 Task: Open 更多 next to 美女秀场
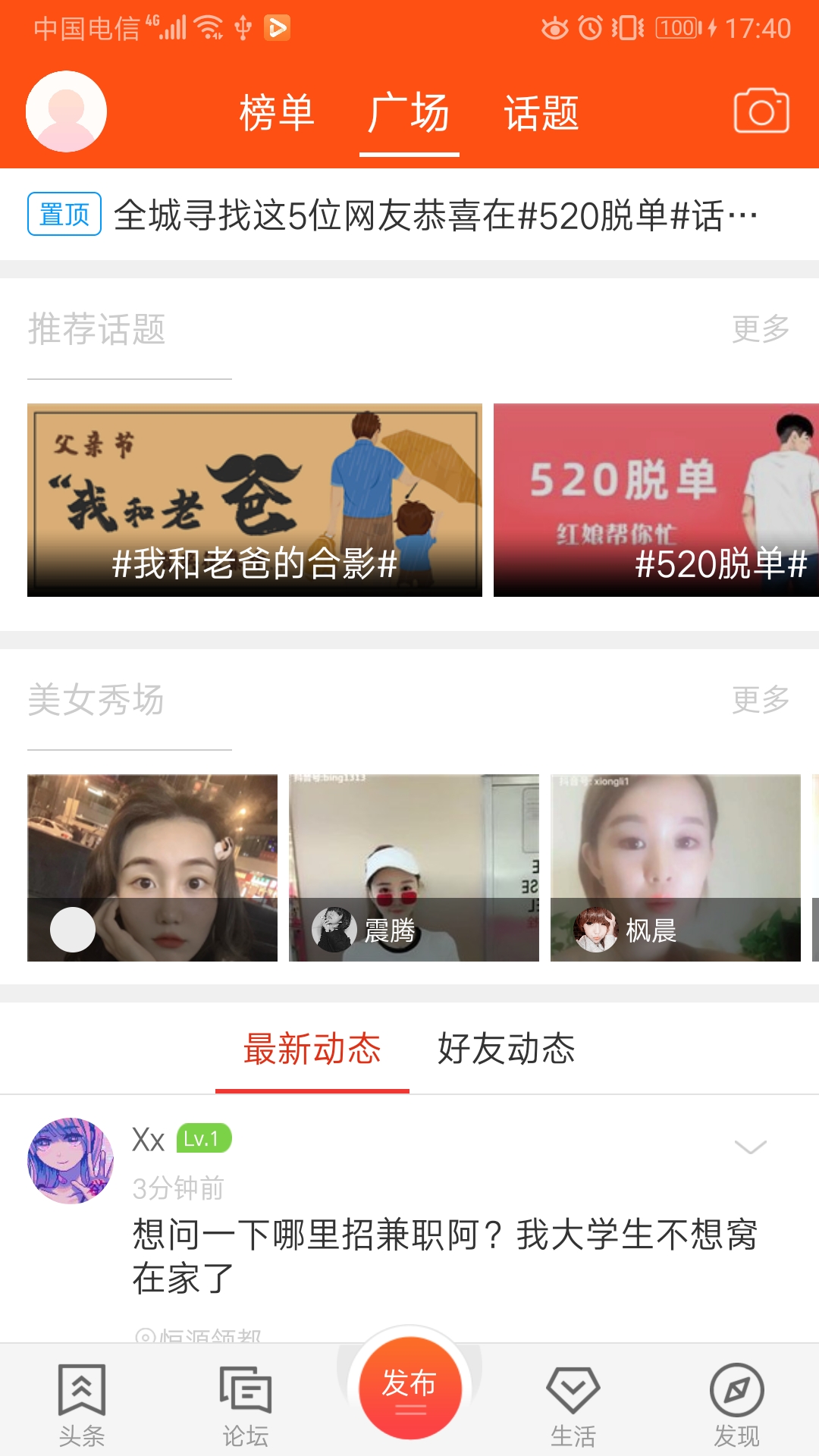(760, 701)
